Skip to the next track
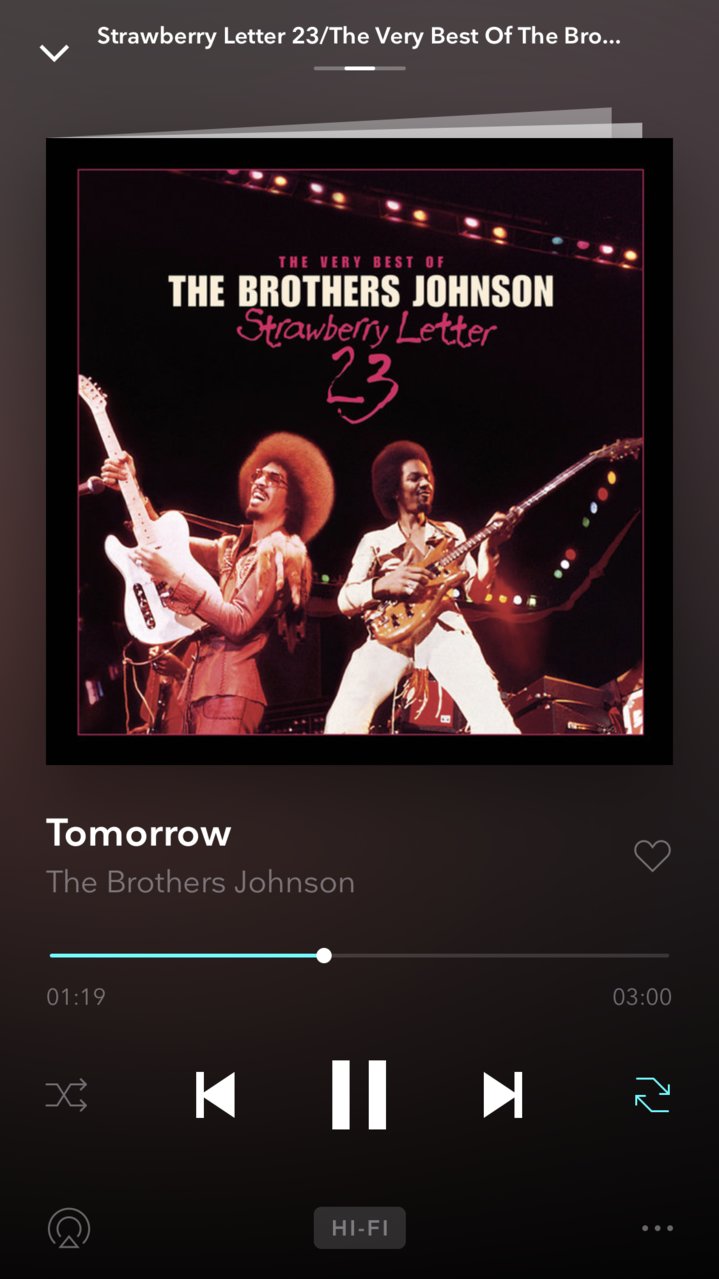Screen dimensions: 719x1279 click(x=502, y=1095)
